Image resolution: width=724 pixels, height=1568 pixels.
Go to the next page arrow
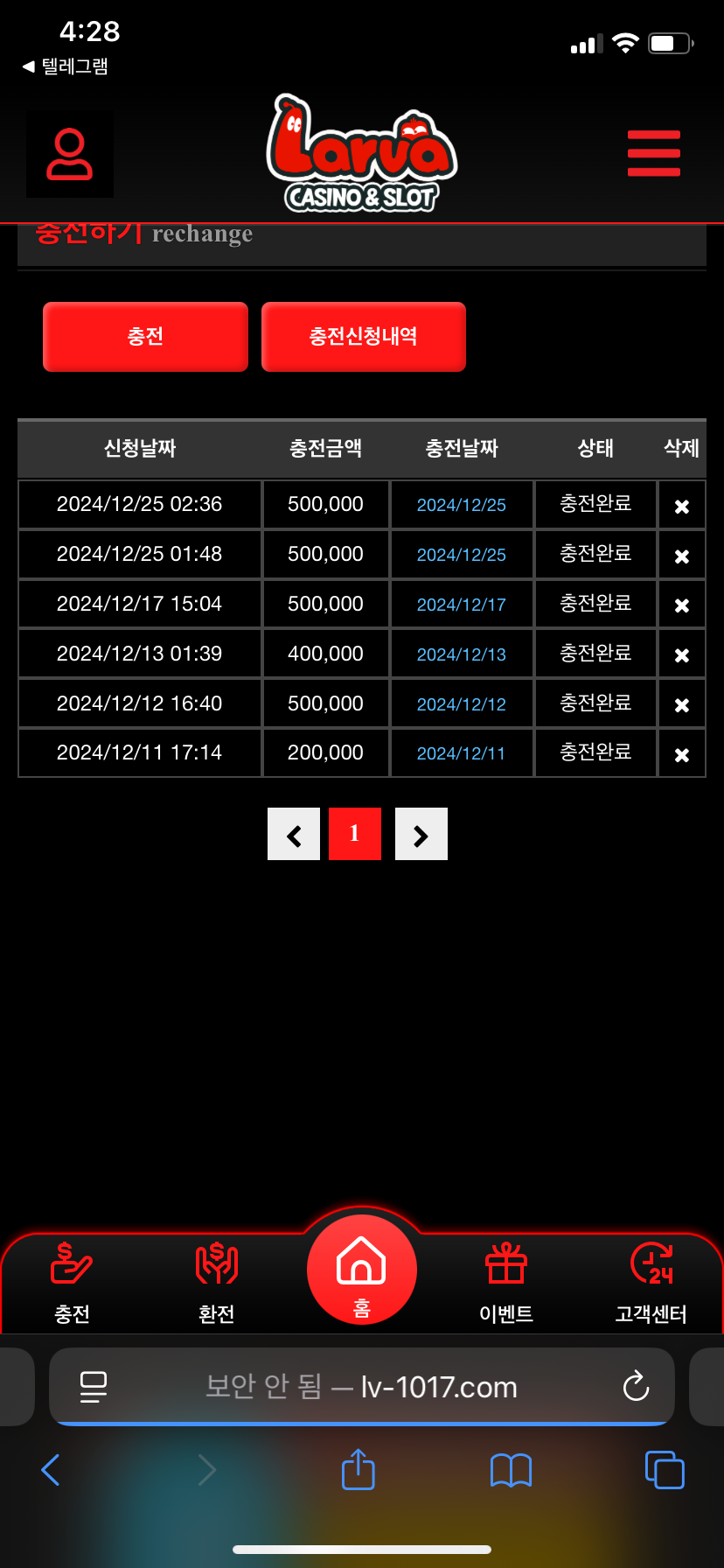click(421, 834)
